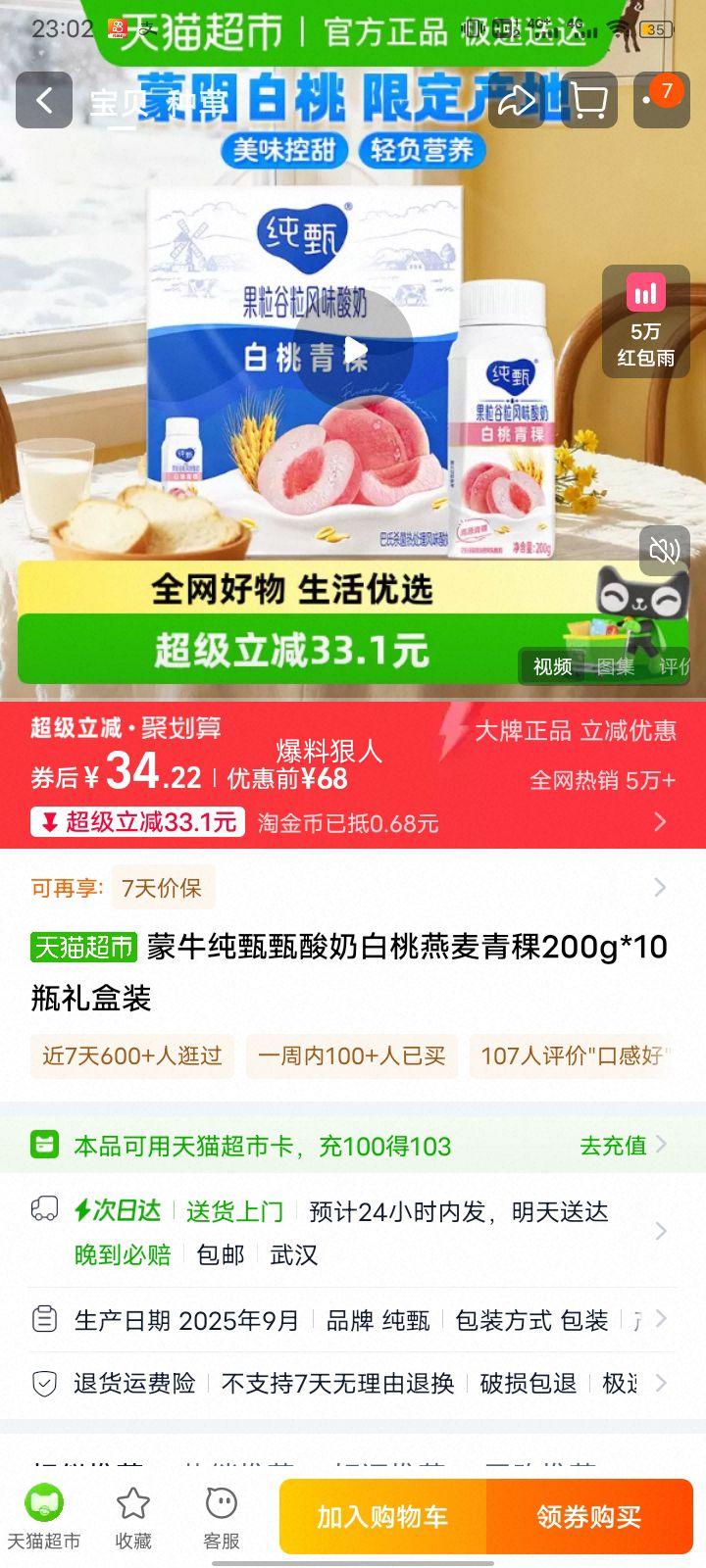Viewport: 706px width, 1568px height.
Task: Tap the delivery truck icon on 次日达 row
Action: coord(44,1212)
